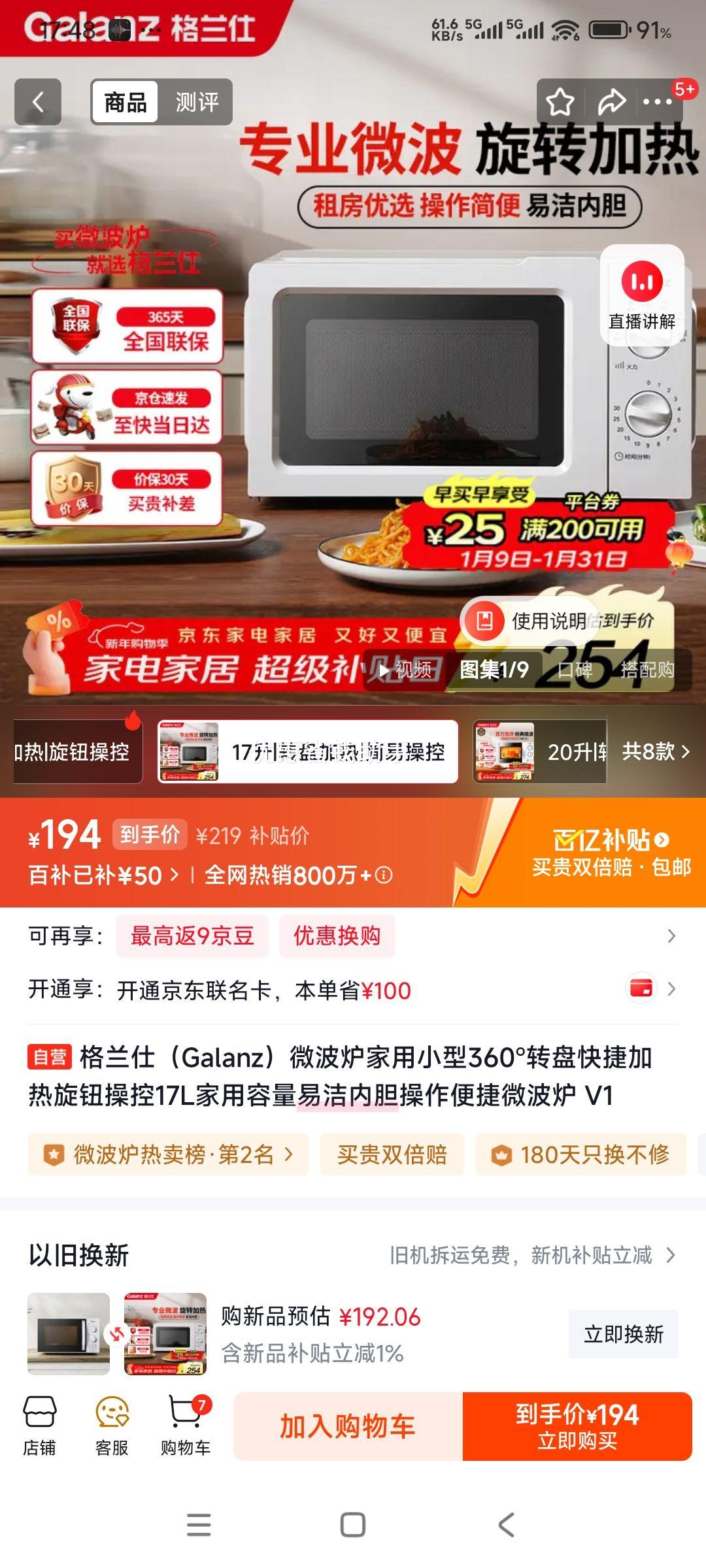The height and width of the screenshot is (1568, 706).
Task: Open sharing options via the share arrow icon
Action: click(x=611, y=101)
